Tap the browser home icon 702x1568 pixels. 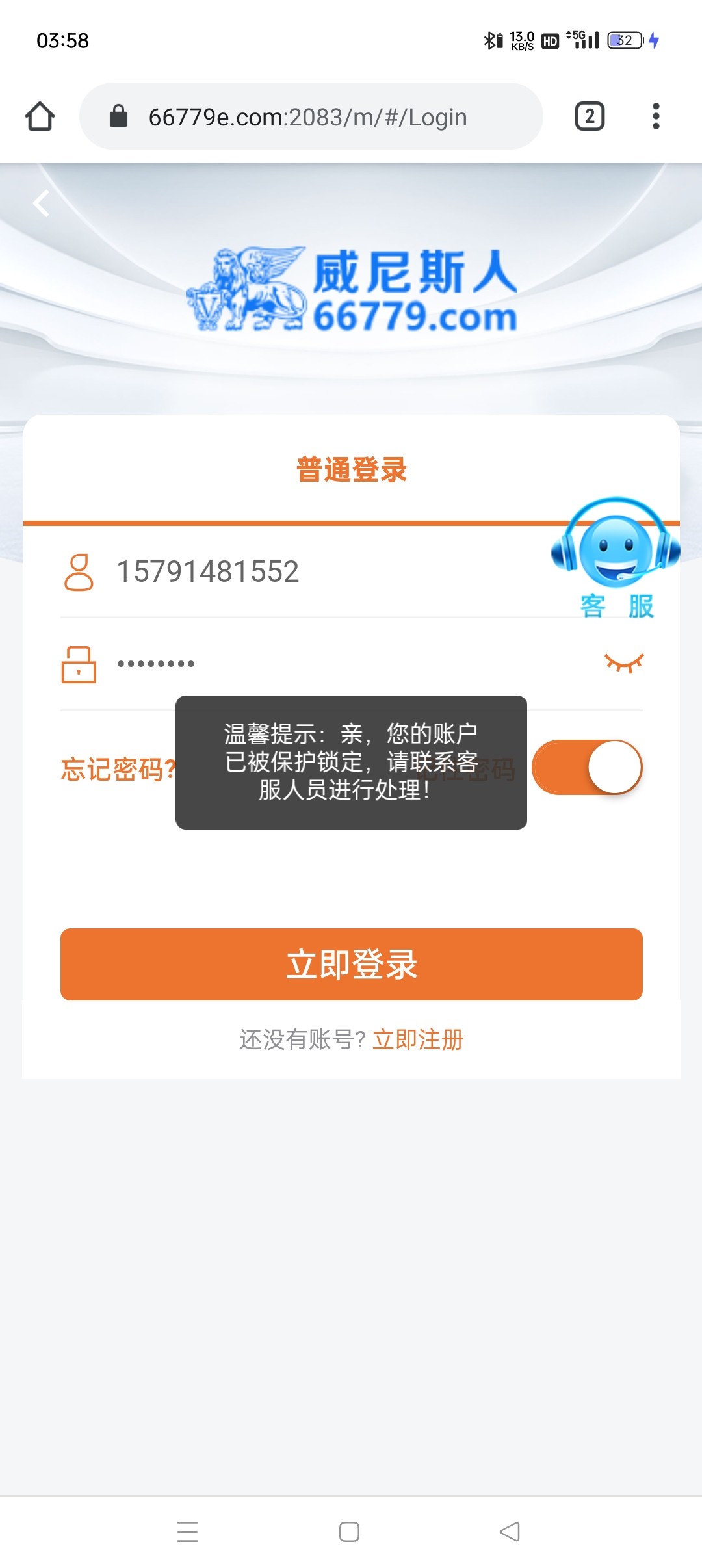coord(40,117)
